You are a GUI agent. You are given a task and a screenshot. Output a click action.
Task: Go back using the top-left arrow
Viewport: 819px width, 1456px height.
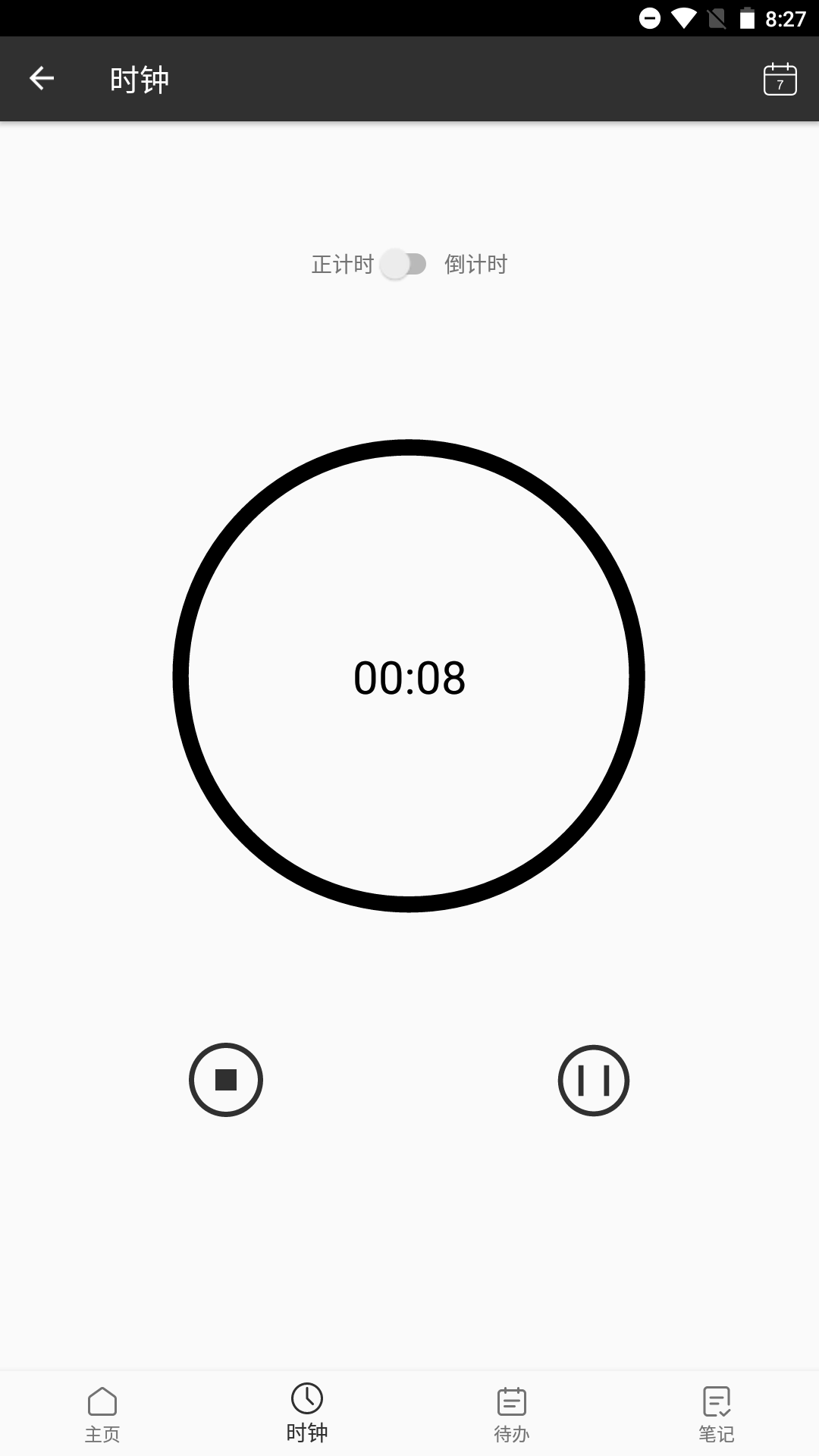42,78
